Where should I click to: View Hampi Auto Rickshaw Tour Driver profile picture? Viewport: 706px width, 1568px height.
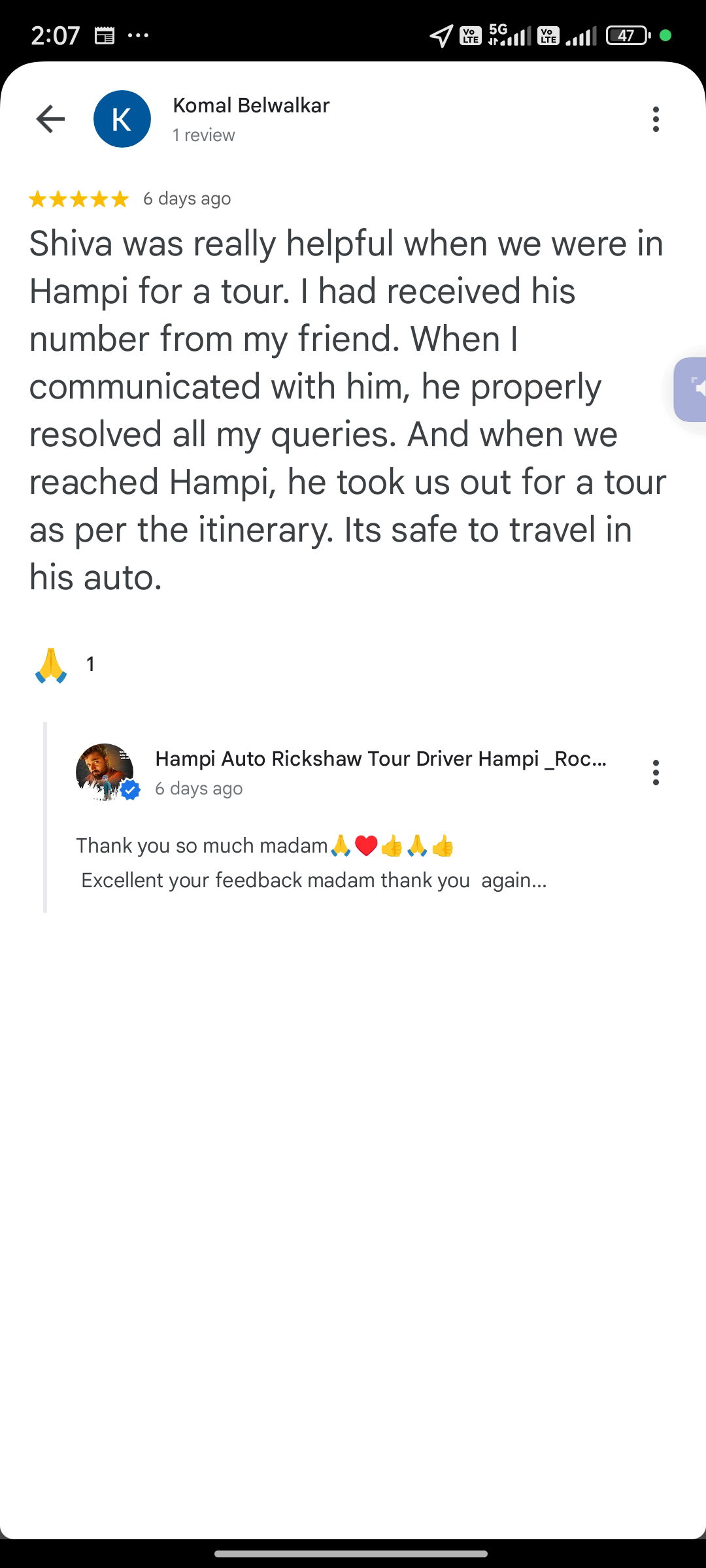(x=105, y=772)
